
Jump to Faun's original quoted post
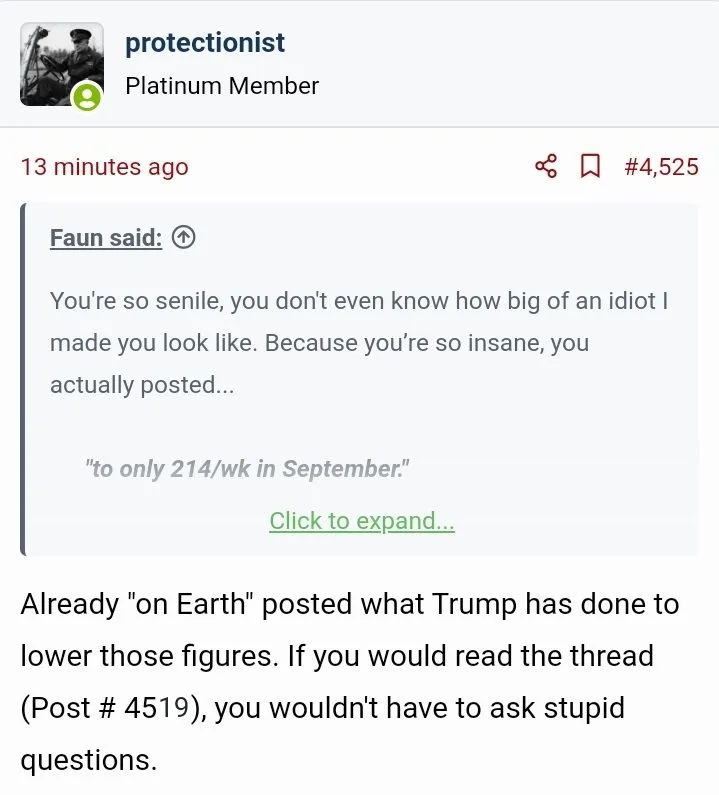[x=183, y=238]
